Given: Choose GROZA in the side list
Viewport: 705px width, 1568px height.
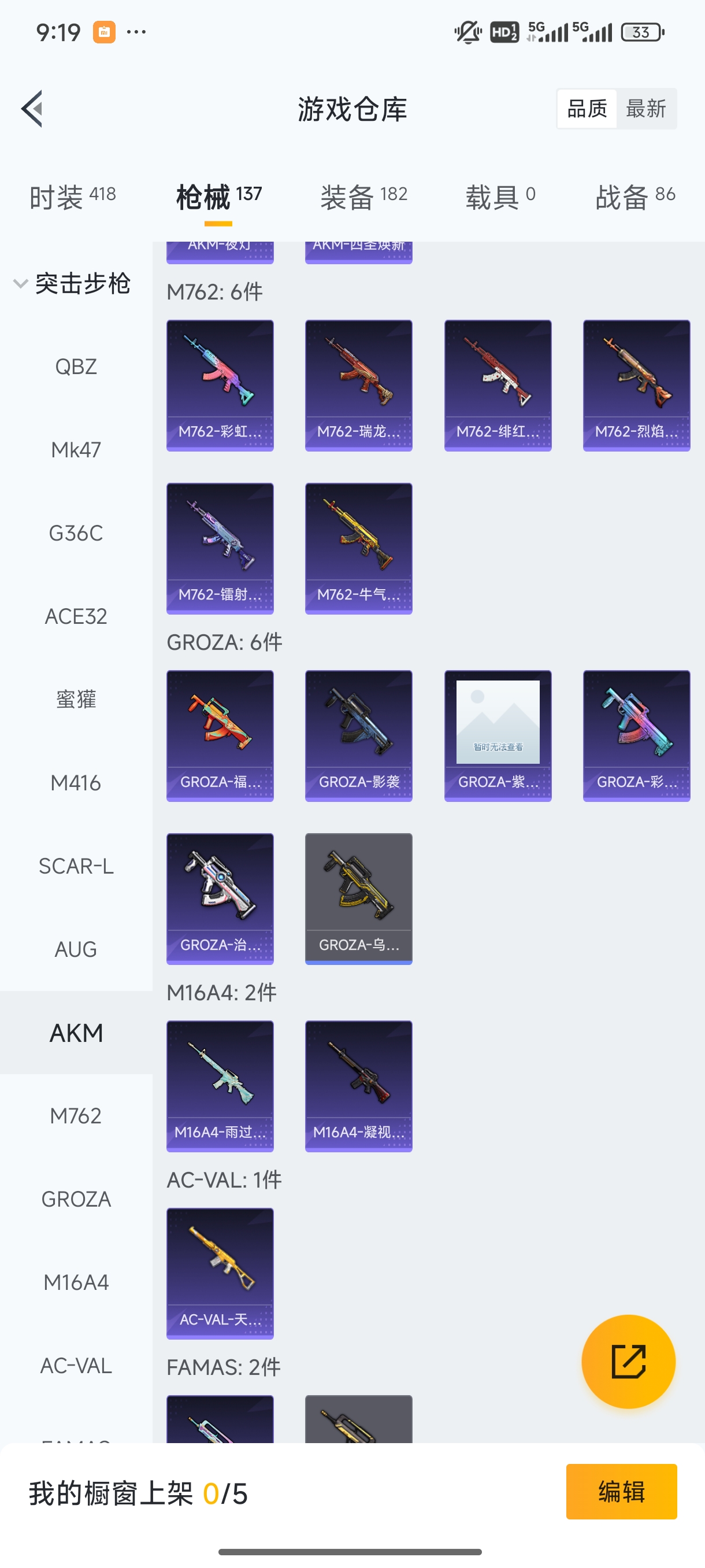Looking at the screenshot, I should [76, 1199].
